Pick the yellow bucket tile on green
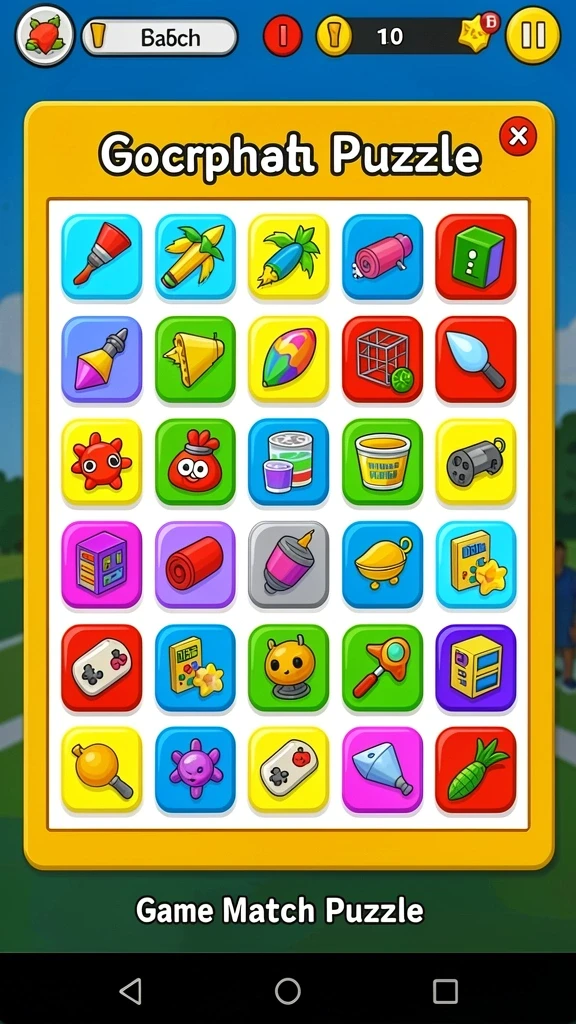The image size is (576, 1024). click(x=382, y=462)
